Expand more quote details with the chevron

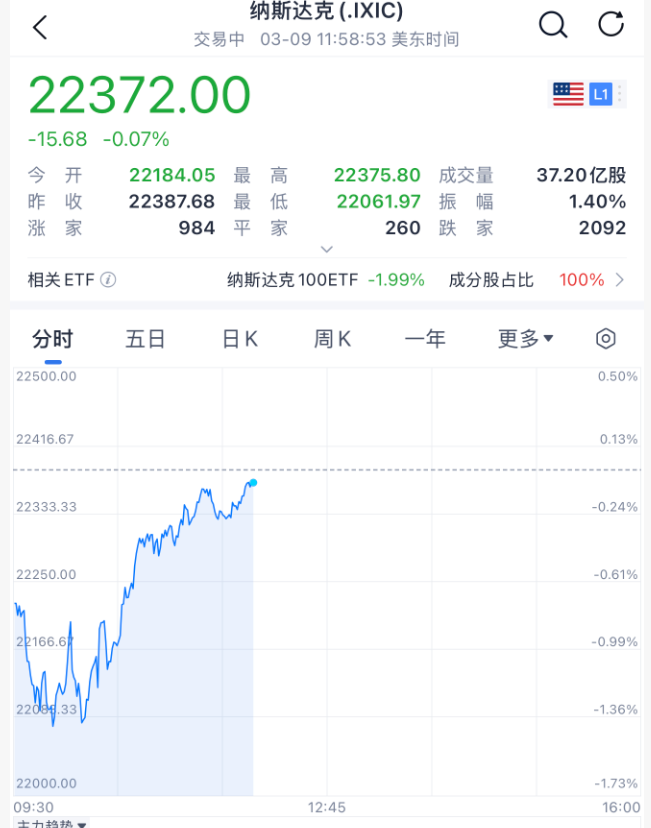tap(326, 249)
